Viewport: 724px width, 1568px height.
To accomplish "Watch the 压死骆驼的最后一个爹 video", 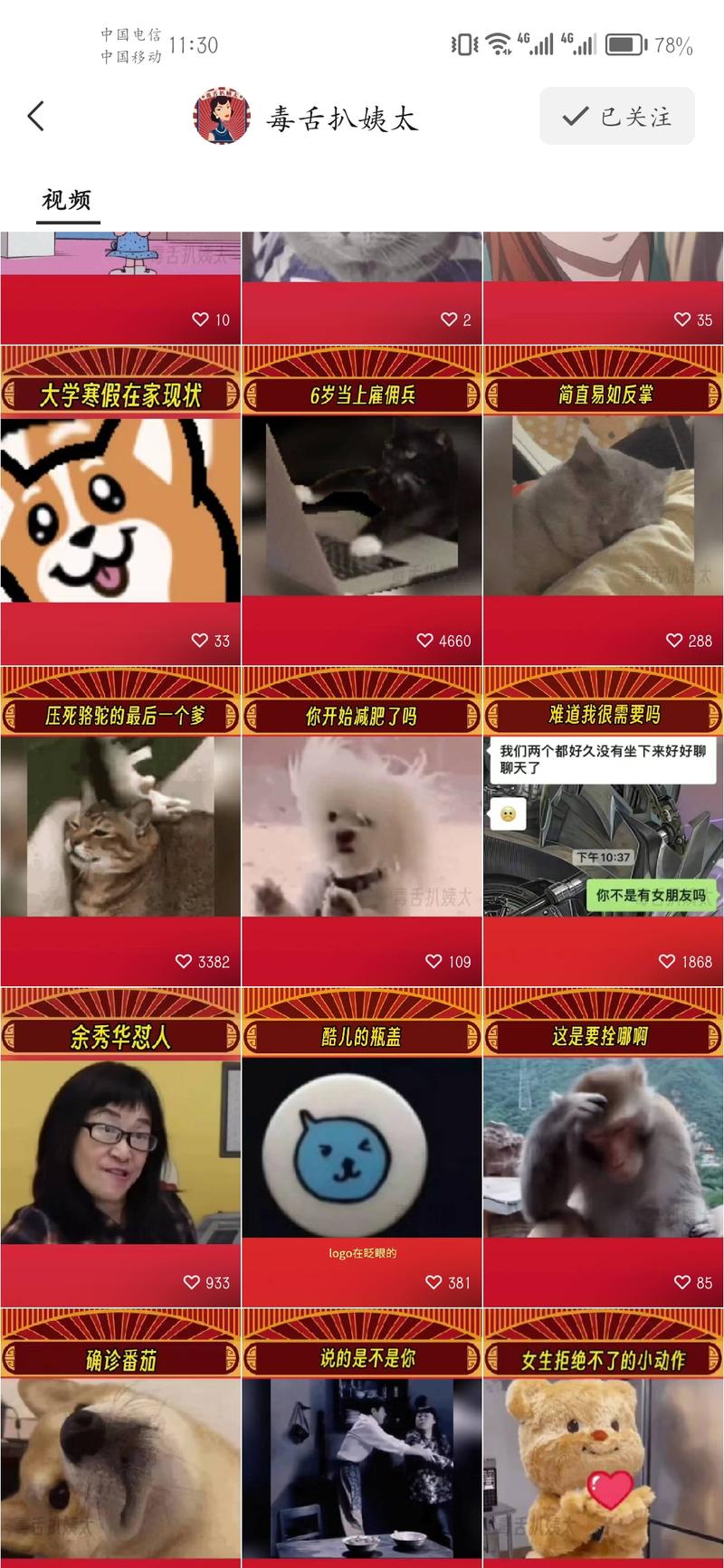I will click(x=120, y=828).
